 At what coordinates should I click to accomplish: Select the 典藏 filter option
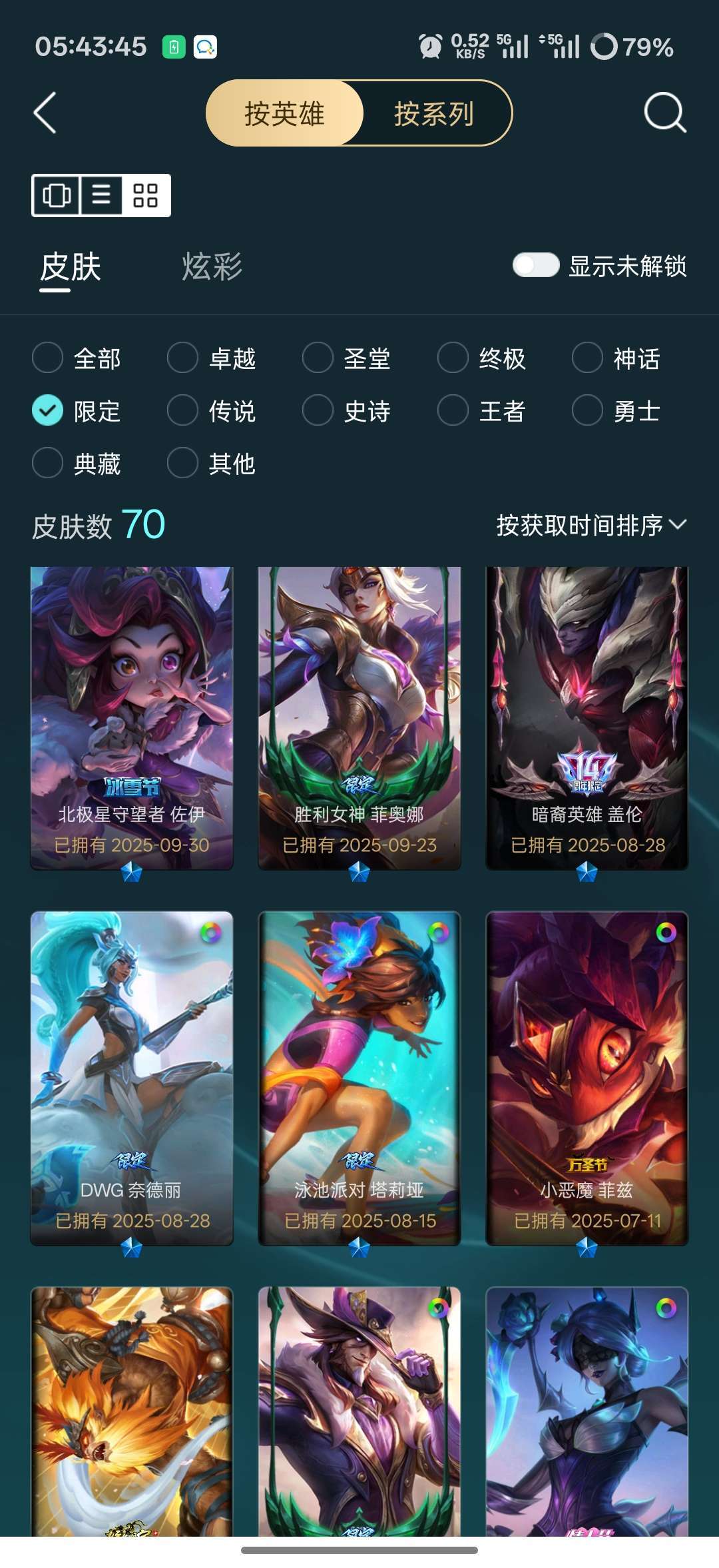(47, 464)
